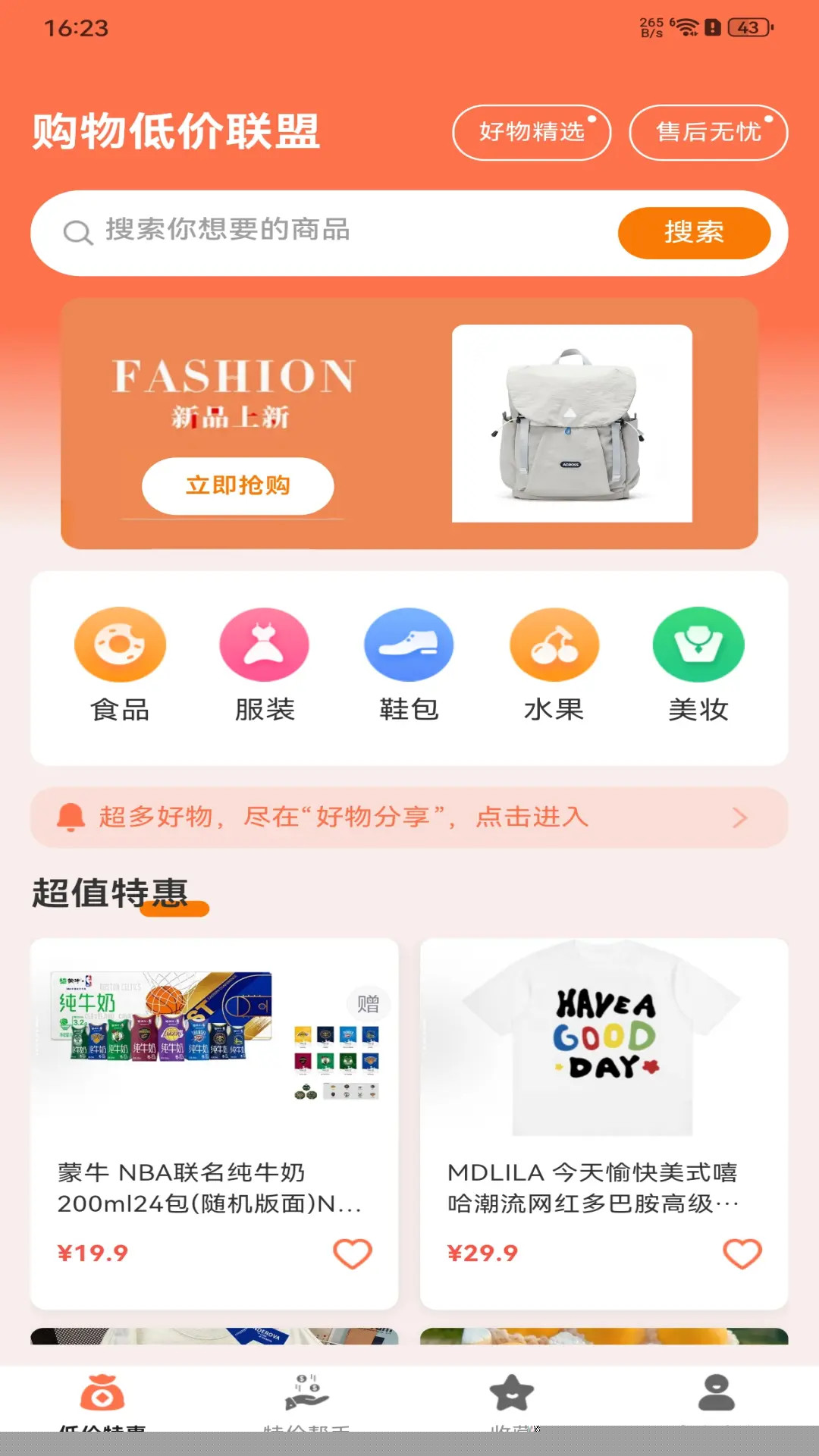Screen dimensions: 819x1456
Task: Favorite the 蒙牛 milk with the heart icon
Action: click(x=353, y=1254)
